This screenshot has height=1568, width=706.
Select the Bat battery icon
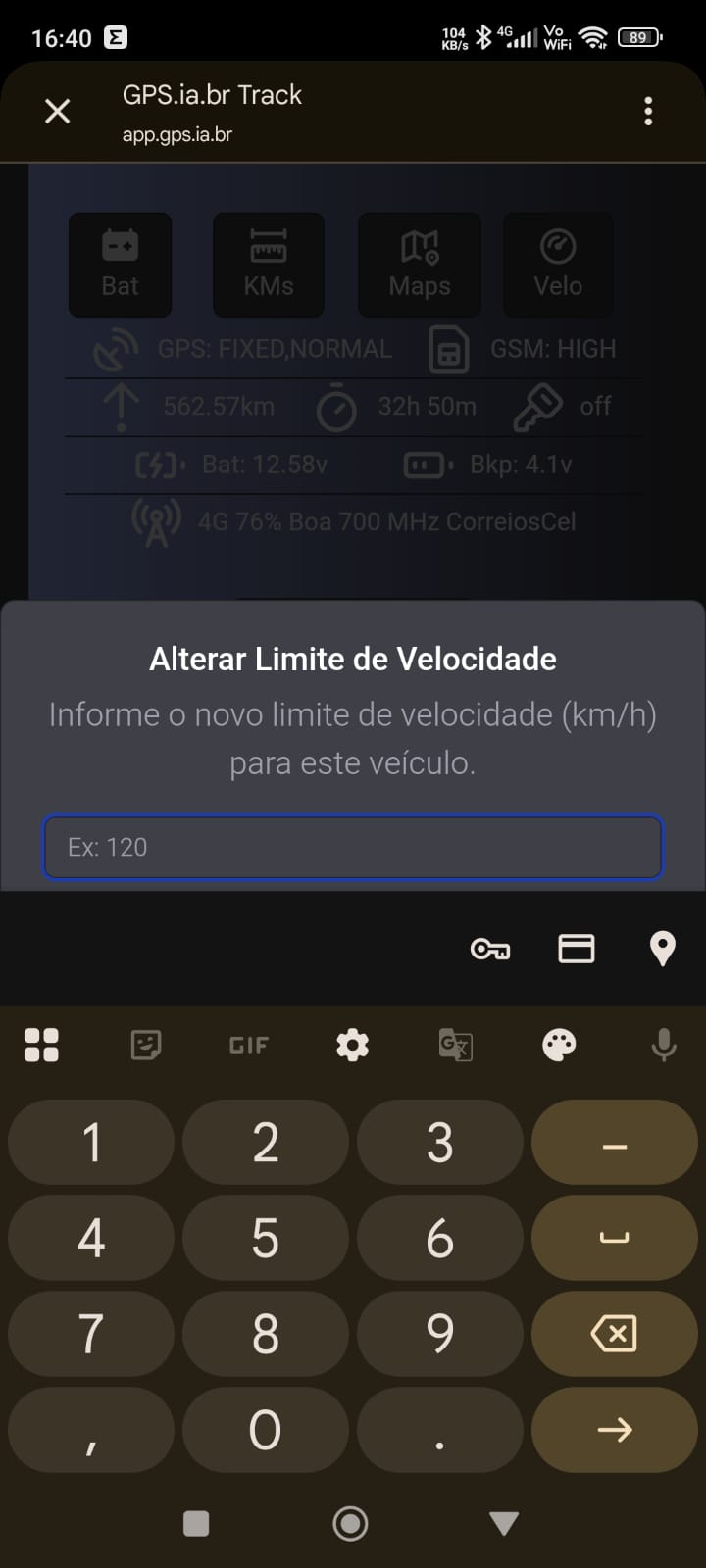point(119,263)
